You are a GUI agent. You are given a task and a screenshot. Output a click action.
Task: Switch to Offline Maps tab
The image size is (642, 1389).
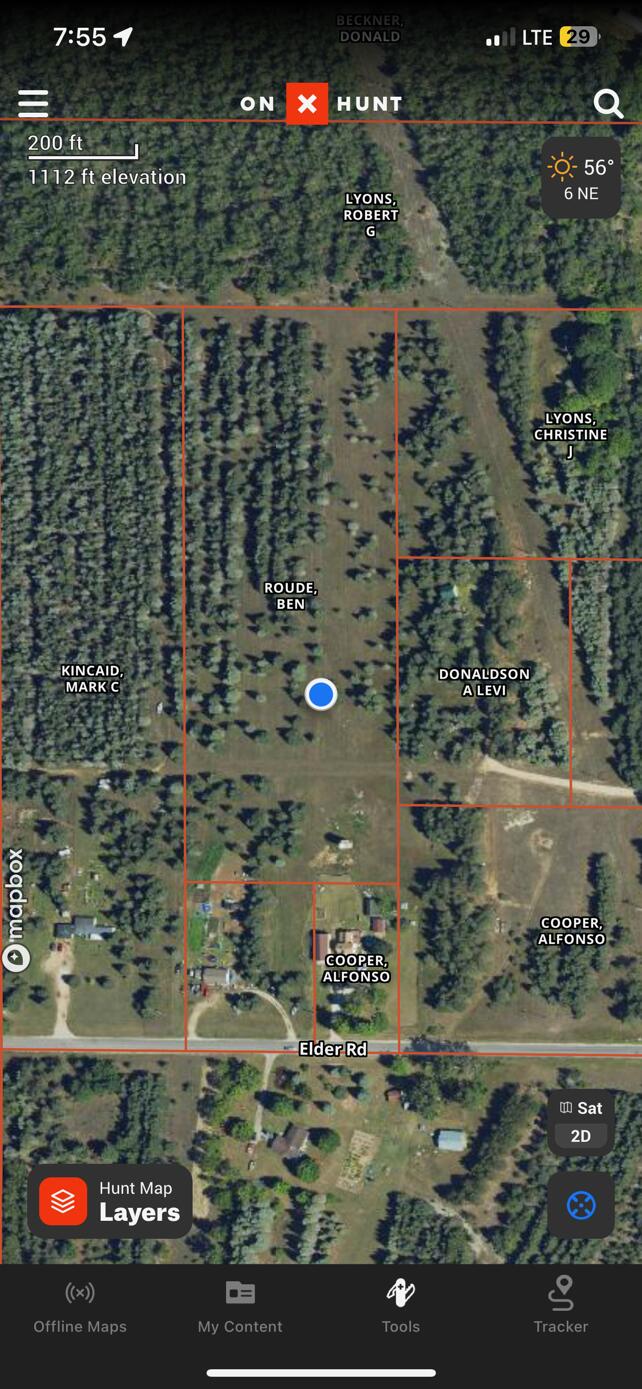pyautogui.click(x=80, y=1307)
